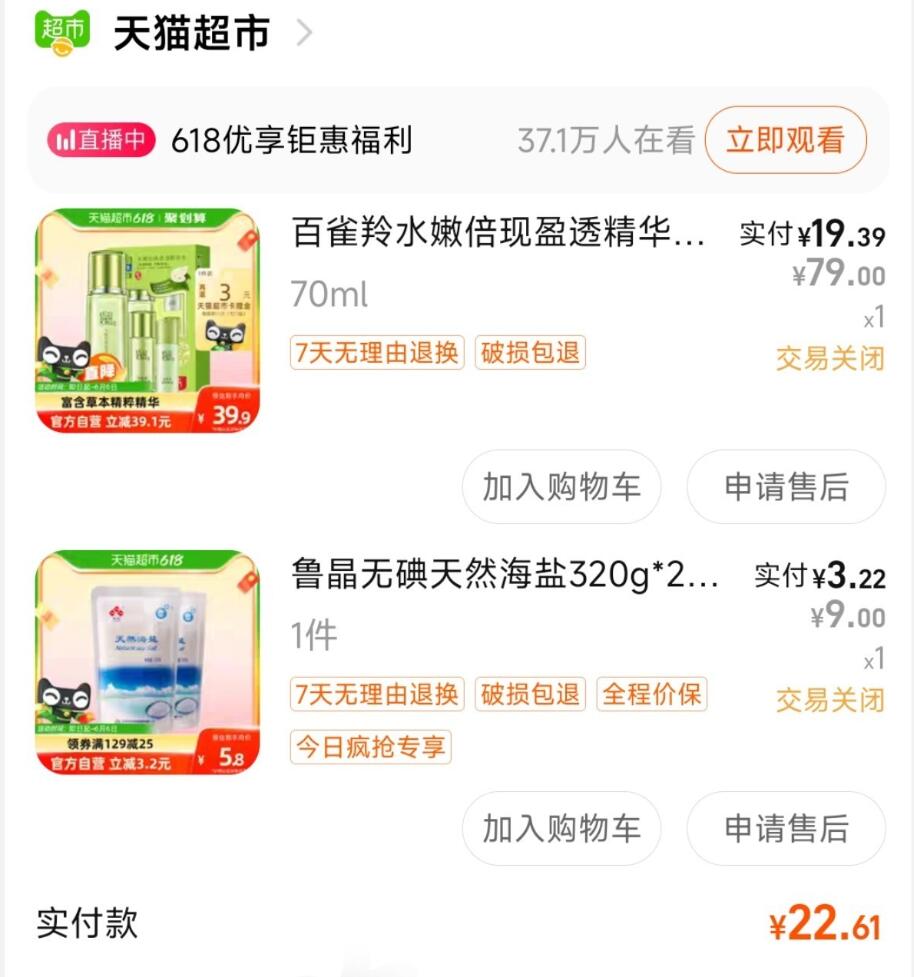Add 百雀羚 essence to the cart
The width and height of the screenshot is (914, 977).
point(561,487)
